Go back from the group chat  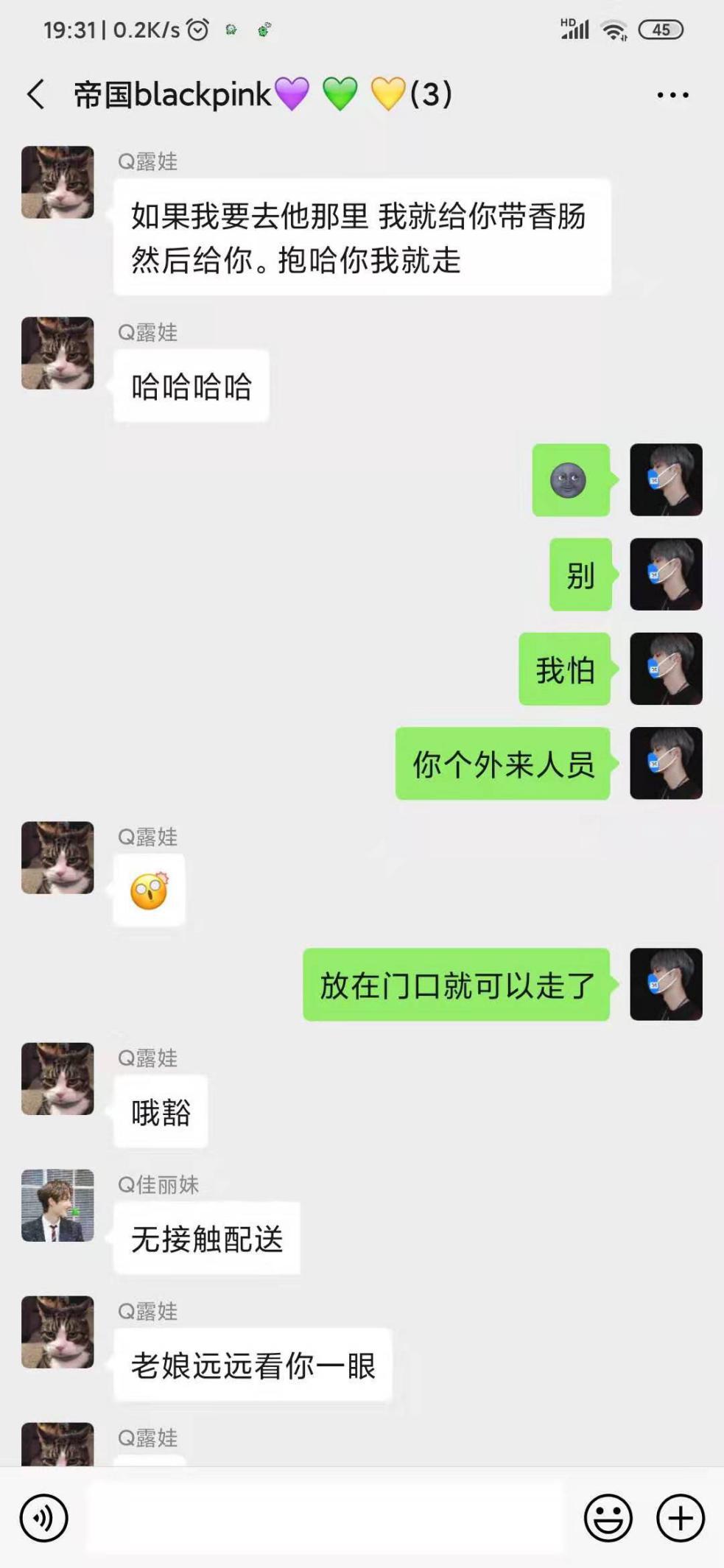35,94
